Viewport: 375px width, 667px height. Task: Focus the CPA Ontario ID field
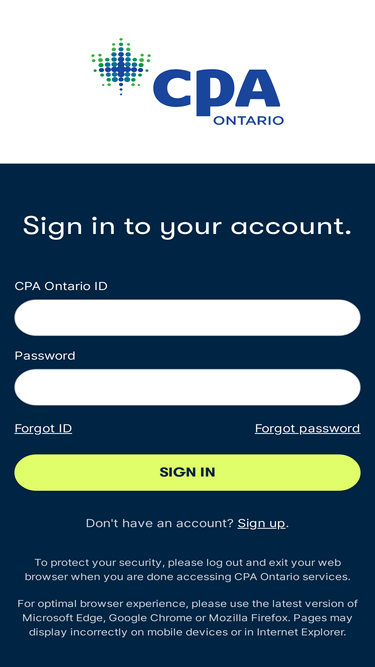(x=188, y=318)
